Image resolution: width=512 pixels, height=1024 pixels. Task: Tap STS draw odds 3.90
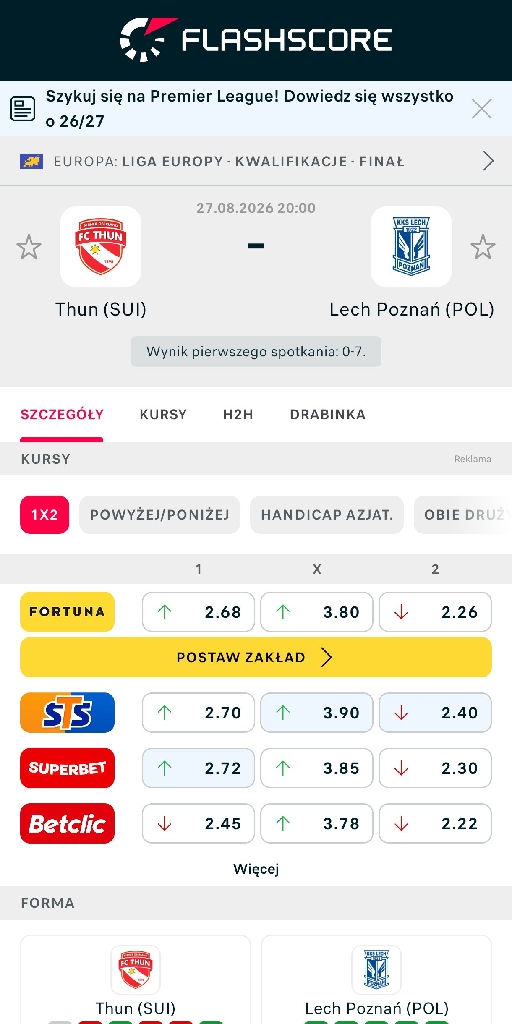(317, 712)
